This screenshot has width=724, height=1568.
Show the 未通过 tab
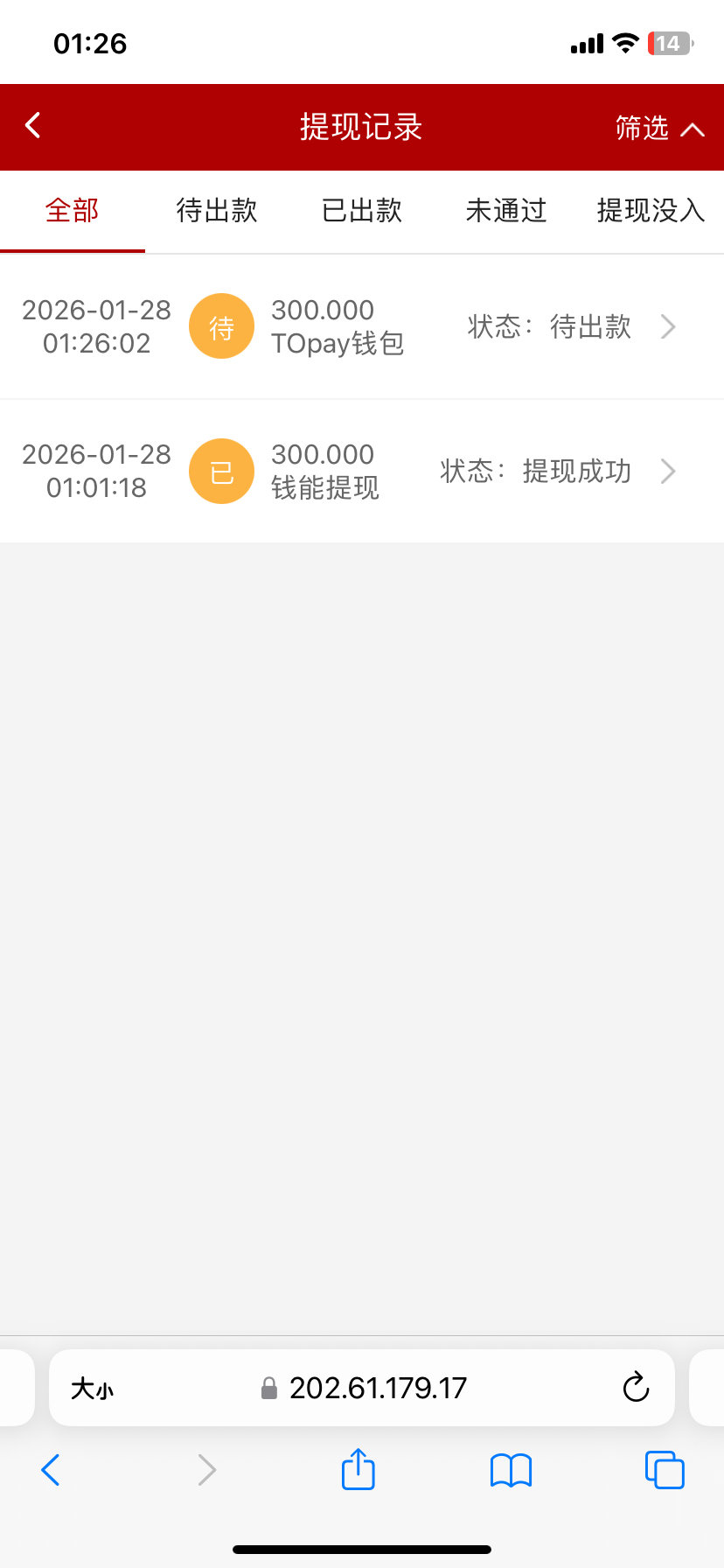pyautogui.click(x=506, y=211)
